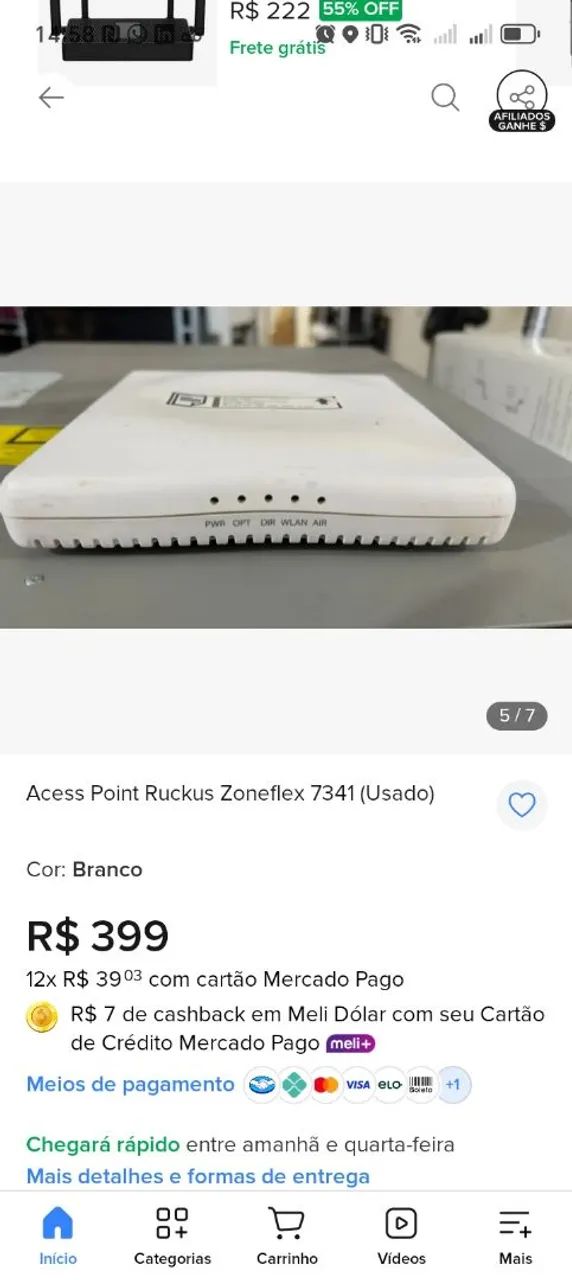Go back using the arrow icon
This screenshot has height=1280, width=572.
click(51, 97)
